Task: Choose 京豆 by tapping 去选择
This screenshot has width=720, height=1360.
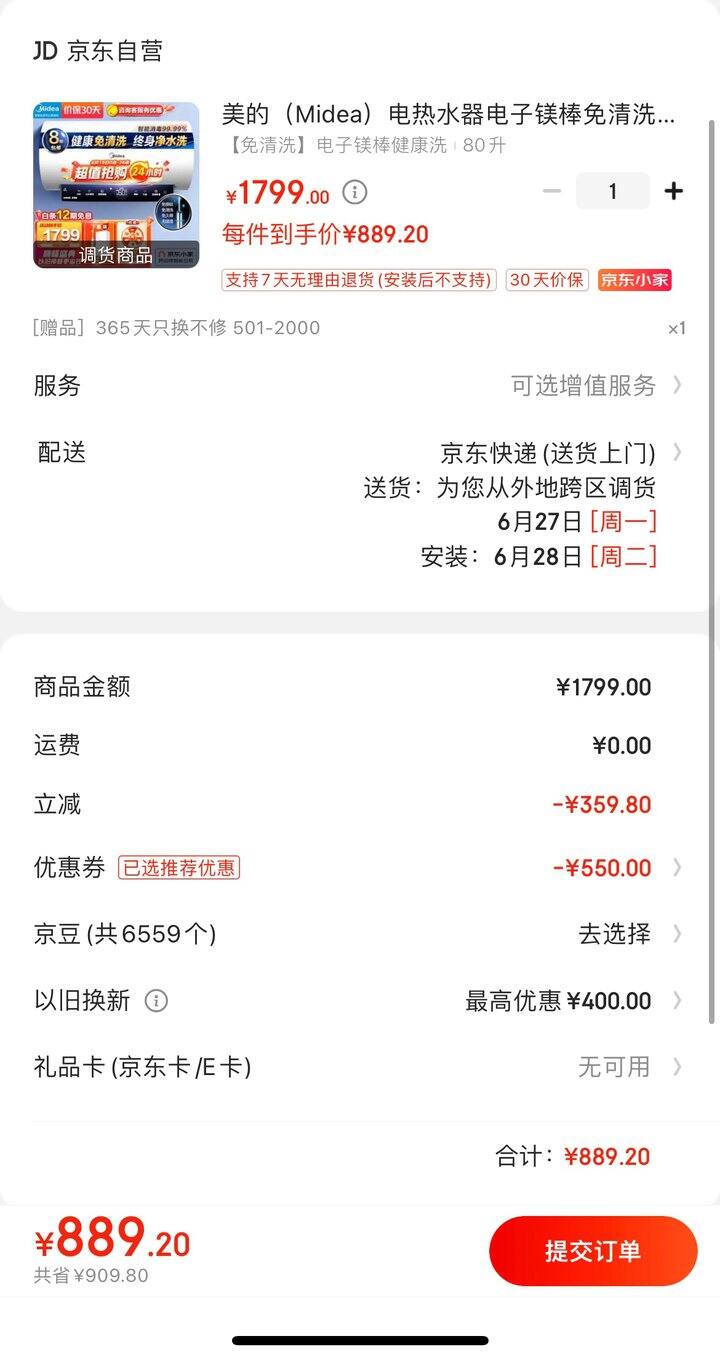Action: point(614,934)
